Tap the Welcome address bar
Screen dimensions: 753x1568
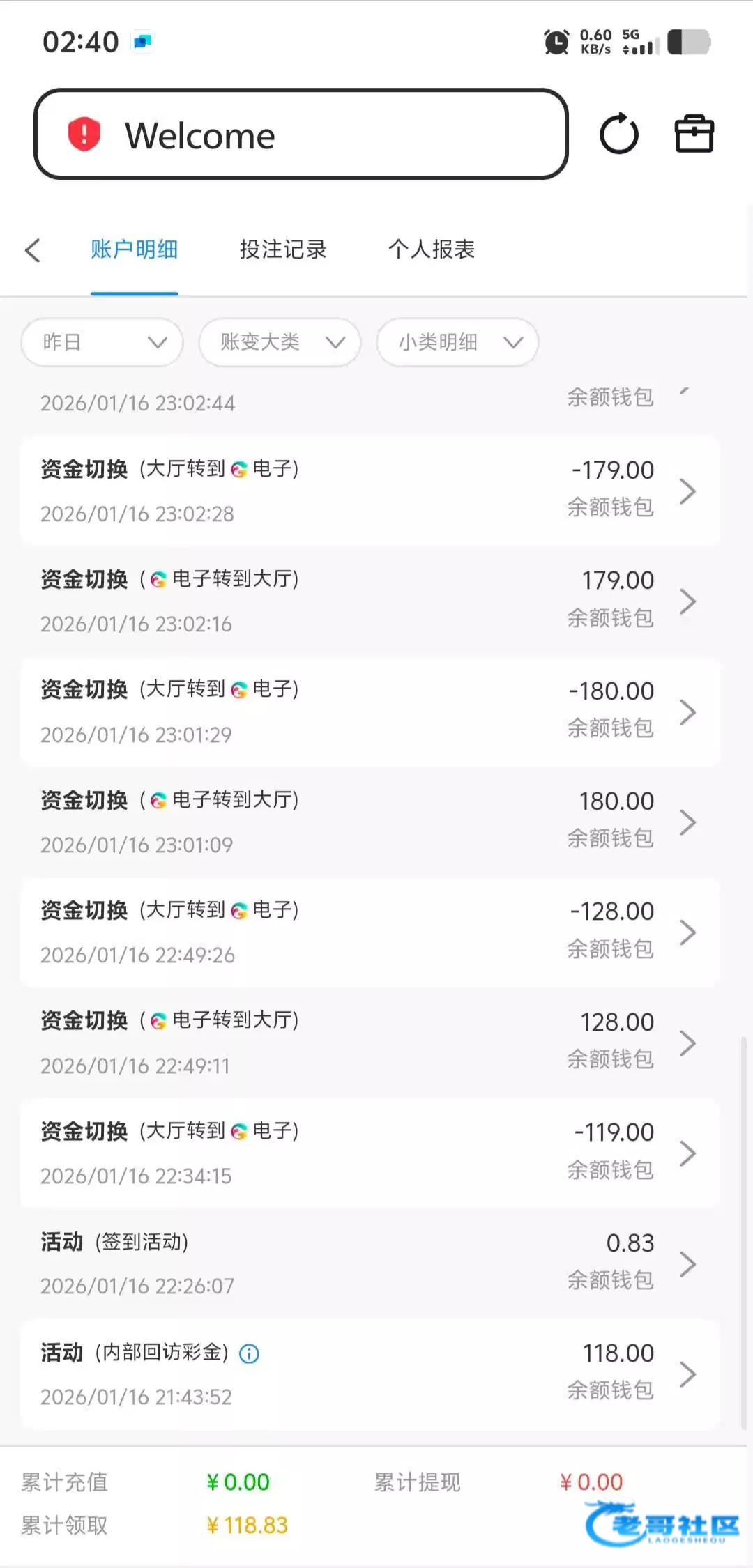tap(300, 134)
